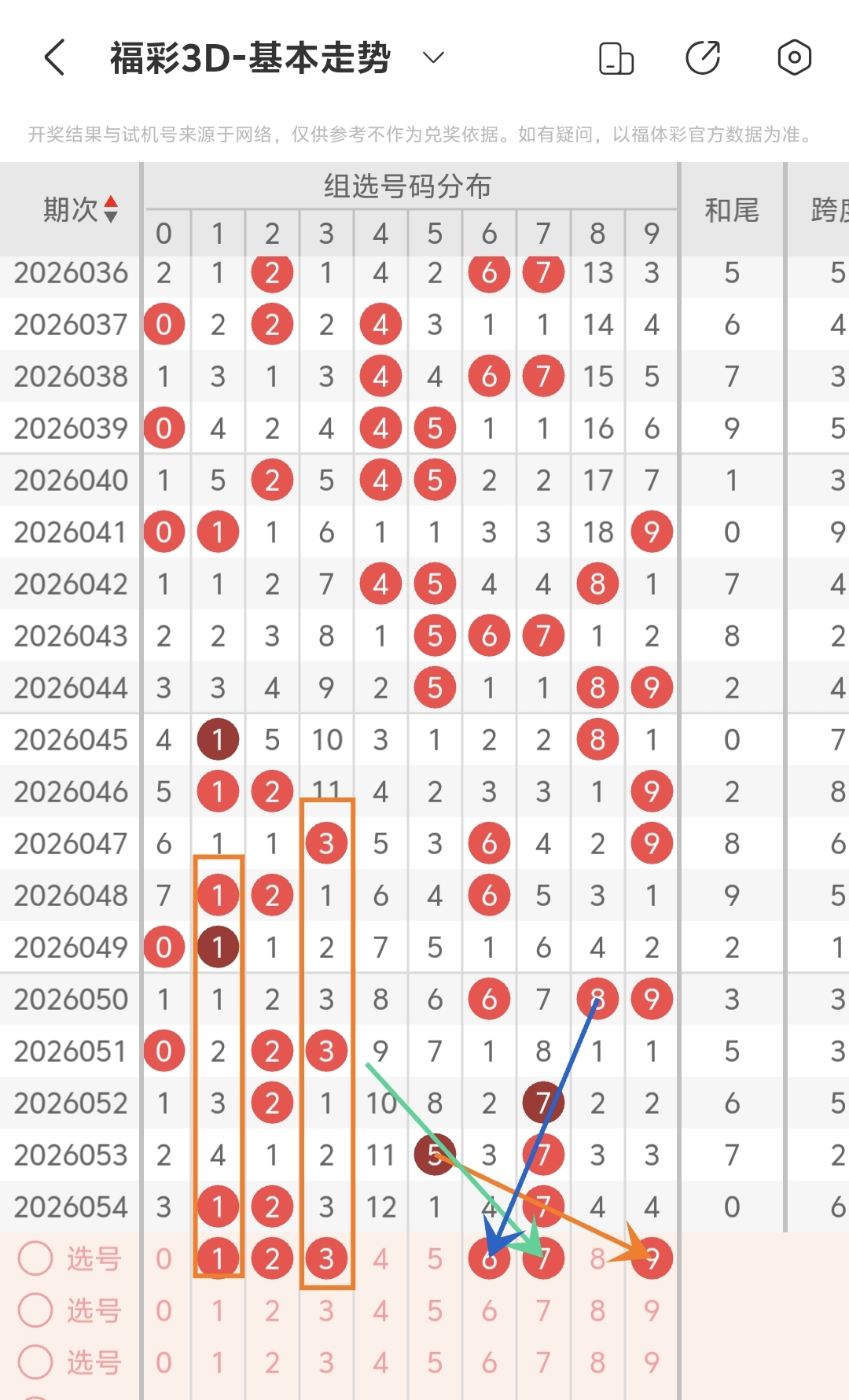Deselect highlighted number 9 in the 选号 row
The height and width of the screenshot is (1400, 849).
coord(652,1258)
